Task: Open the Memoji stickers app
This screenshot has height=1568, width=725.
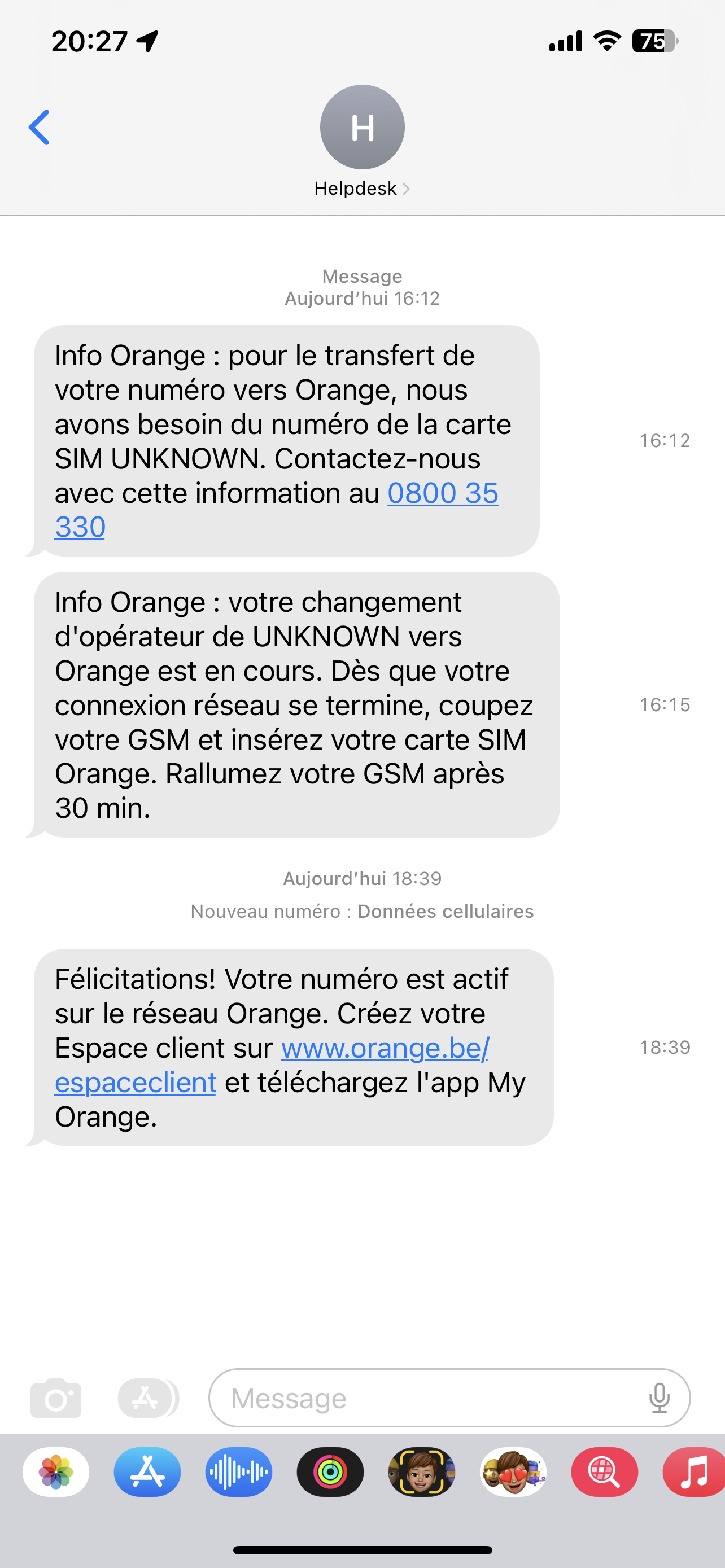Action: (x=513, y=1473)
